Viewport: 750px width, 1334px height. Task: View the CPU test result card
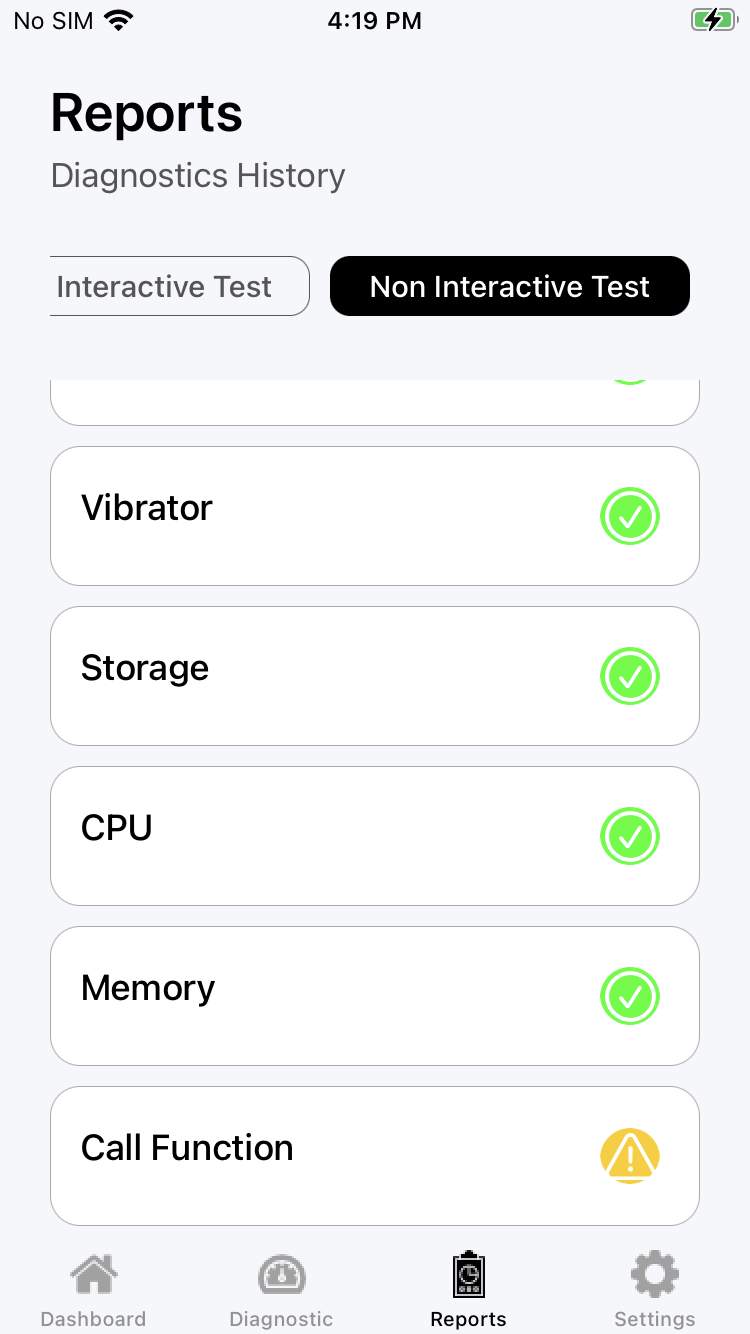click(x=375, y=836)
